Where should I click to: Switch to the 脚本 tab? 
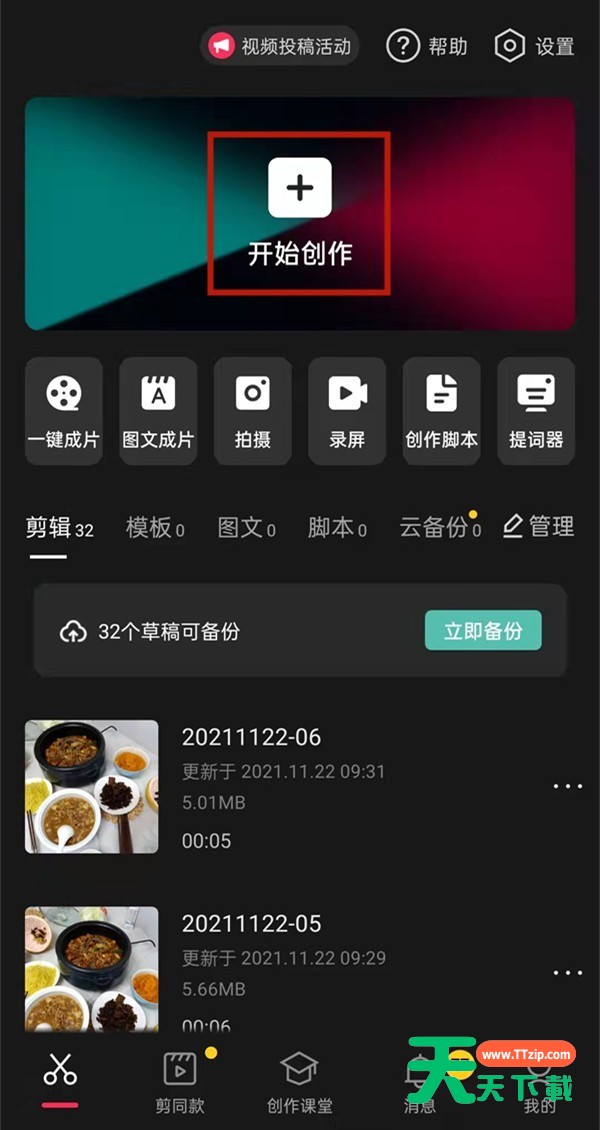pos(336,528)
